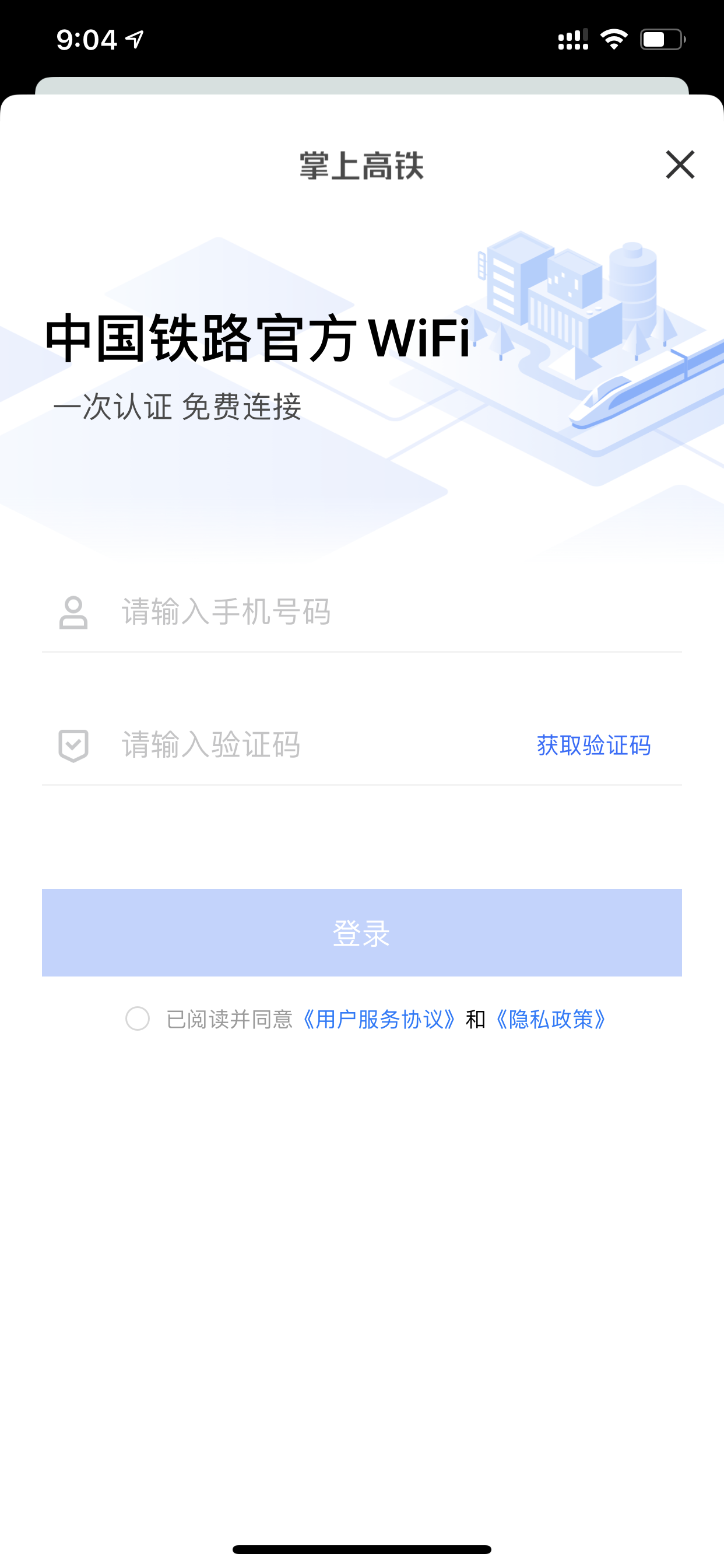Open the 《隐私政策》 privacy policy link

click(550, 1019)
